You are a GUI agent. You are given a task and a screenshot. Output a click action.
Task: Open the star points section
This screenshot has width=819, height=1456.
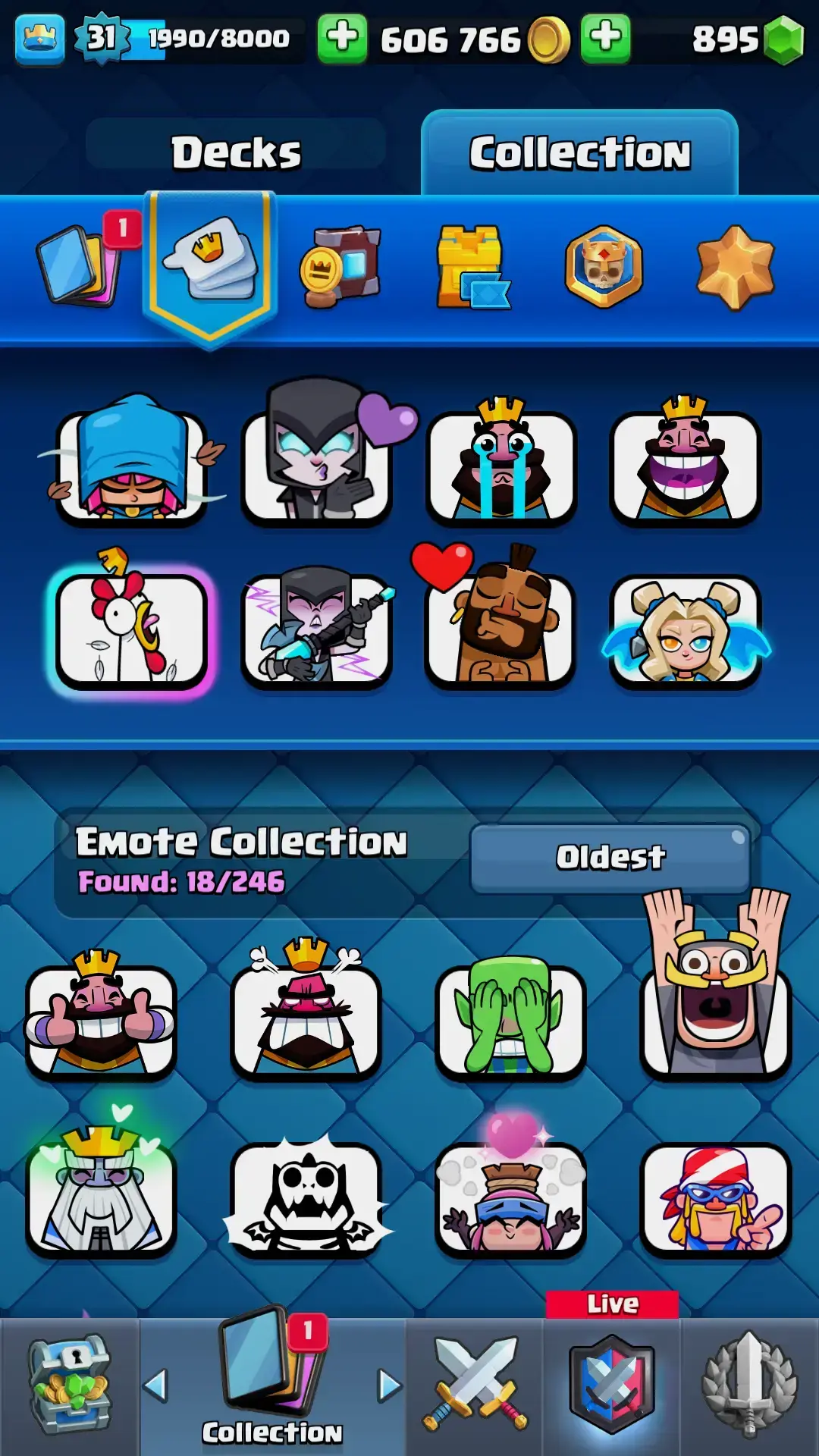735,266
